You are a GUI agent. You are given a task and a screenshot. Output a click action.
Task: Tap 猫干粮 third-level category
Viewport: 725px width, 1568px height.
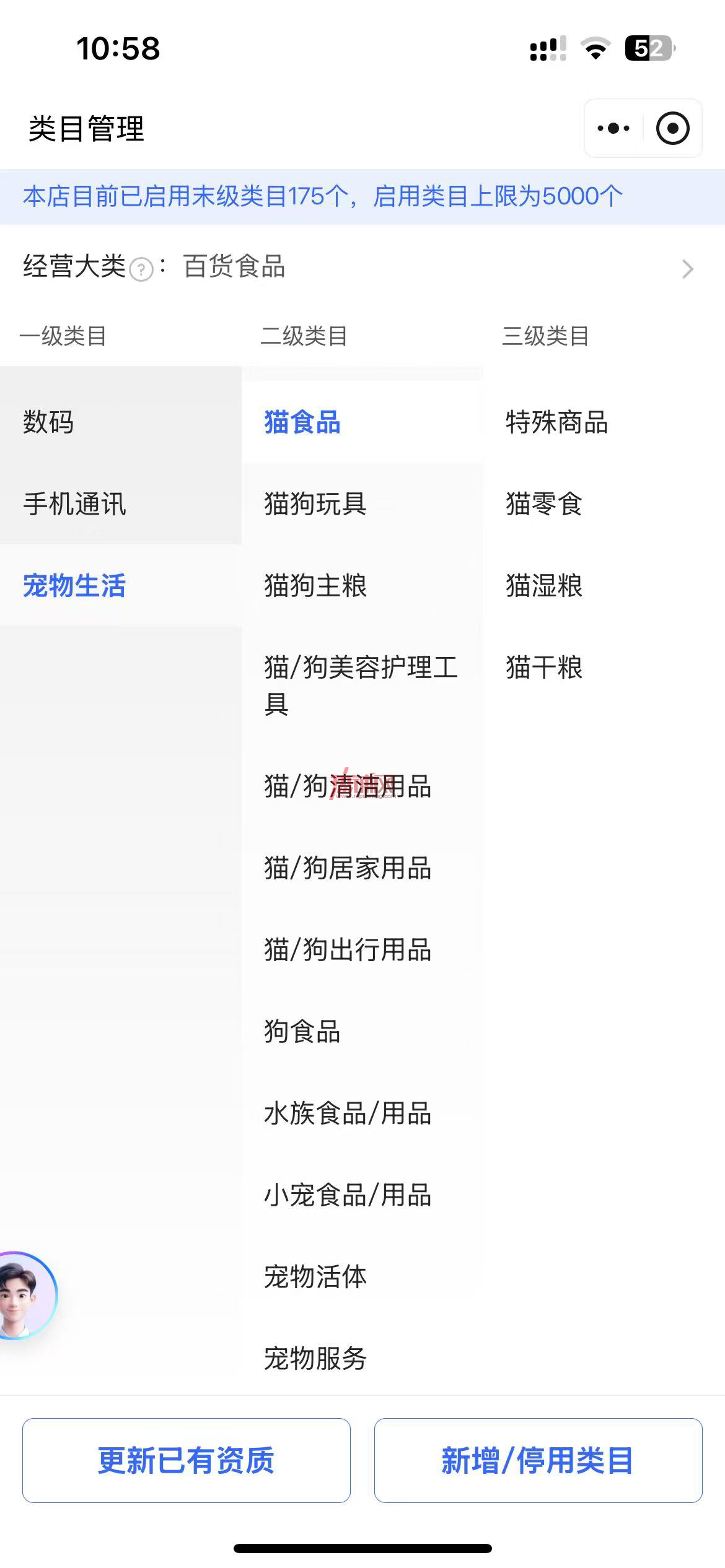pos(604,668)
